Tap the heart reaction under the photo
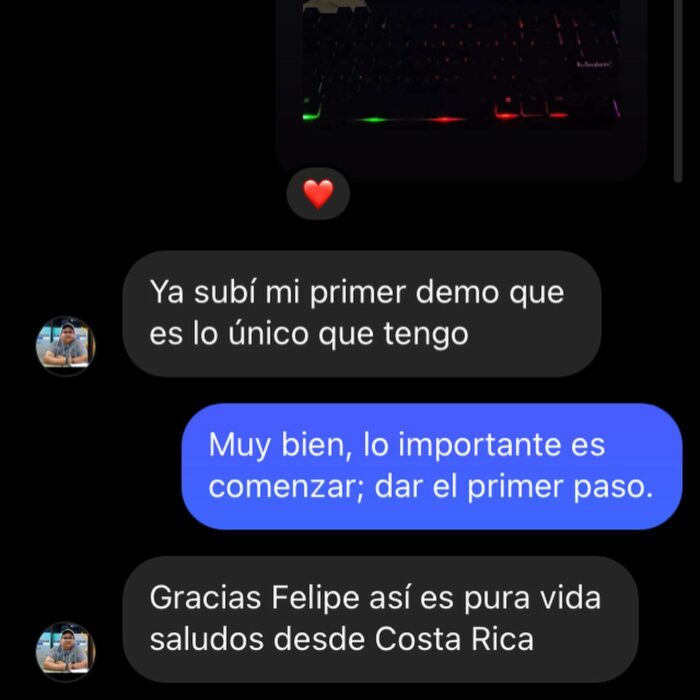Viewport: 700px width, 700px height. pos(318,194)
